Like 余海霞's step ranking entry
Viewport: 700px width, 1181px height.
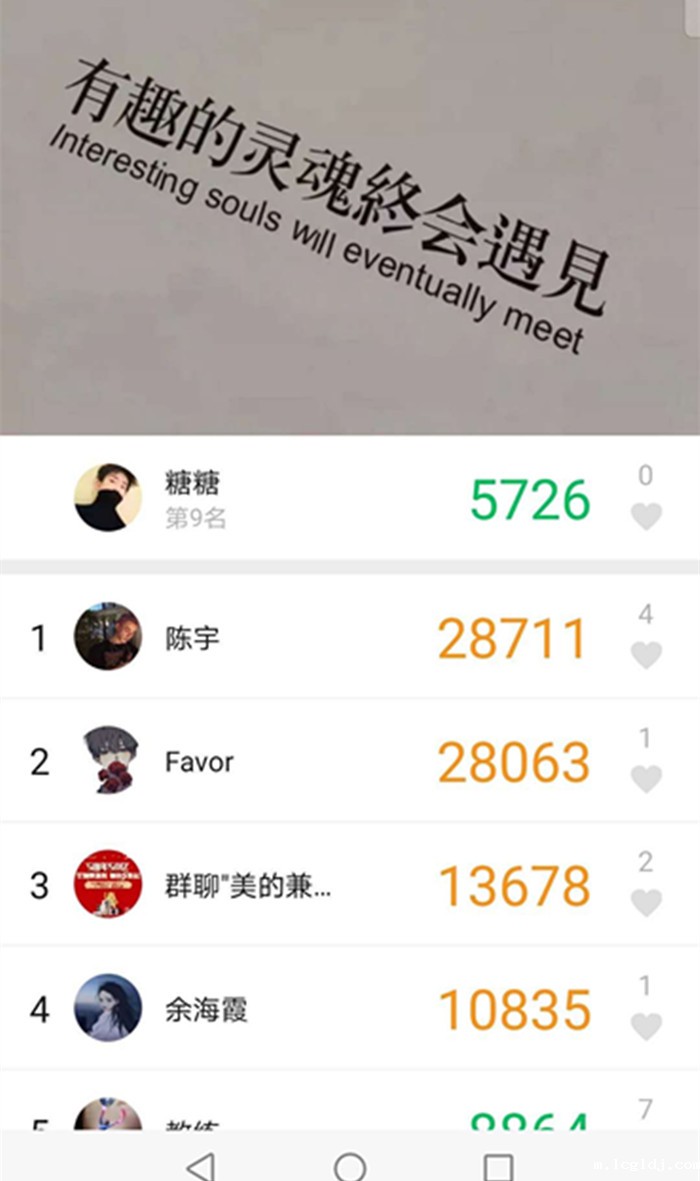pos(646,1027)
